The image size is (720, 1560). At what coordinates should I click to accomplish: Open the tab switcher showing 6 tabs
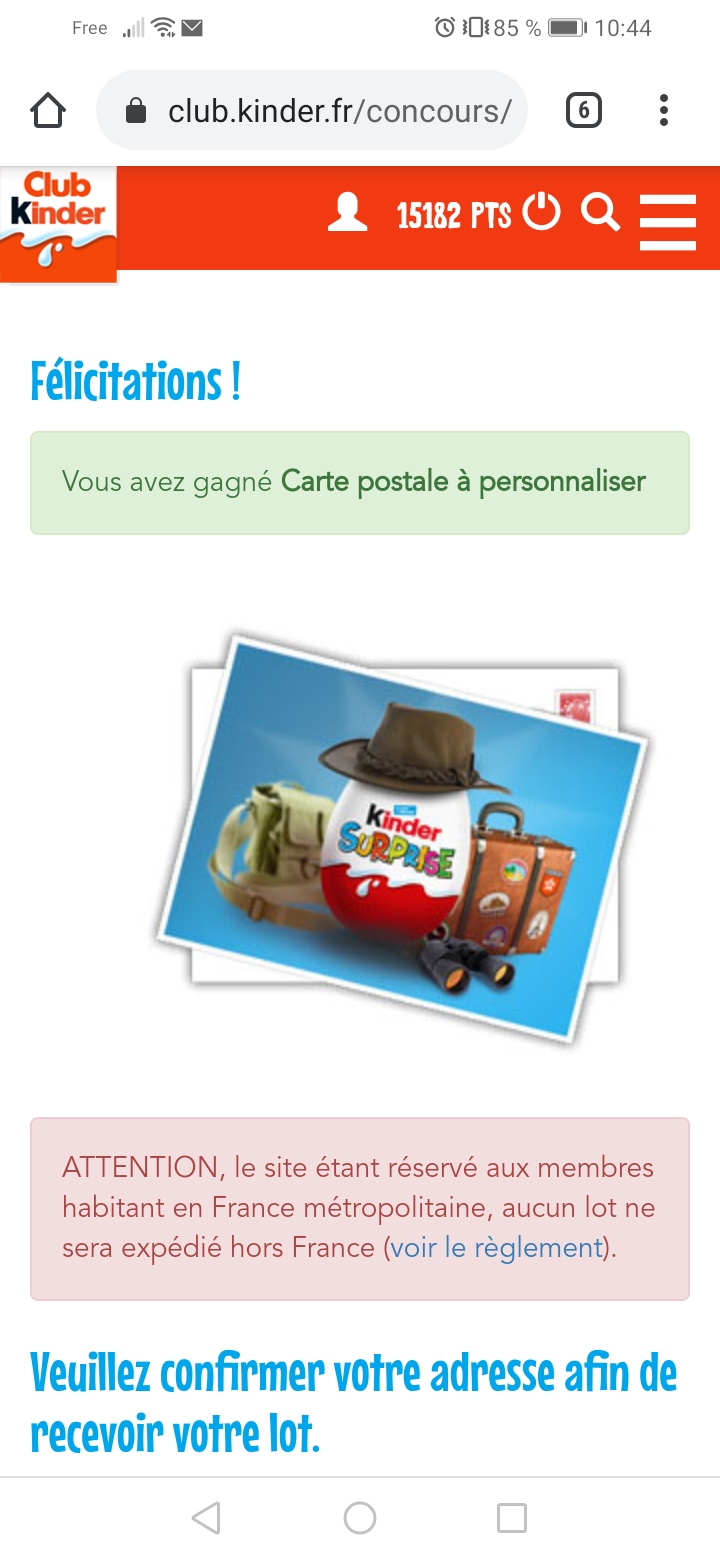point(584,110)
